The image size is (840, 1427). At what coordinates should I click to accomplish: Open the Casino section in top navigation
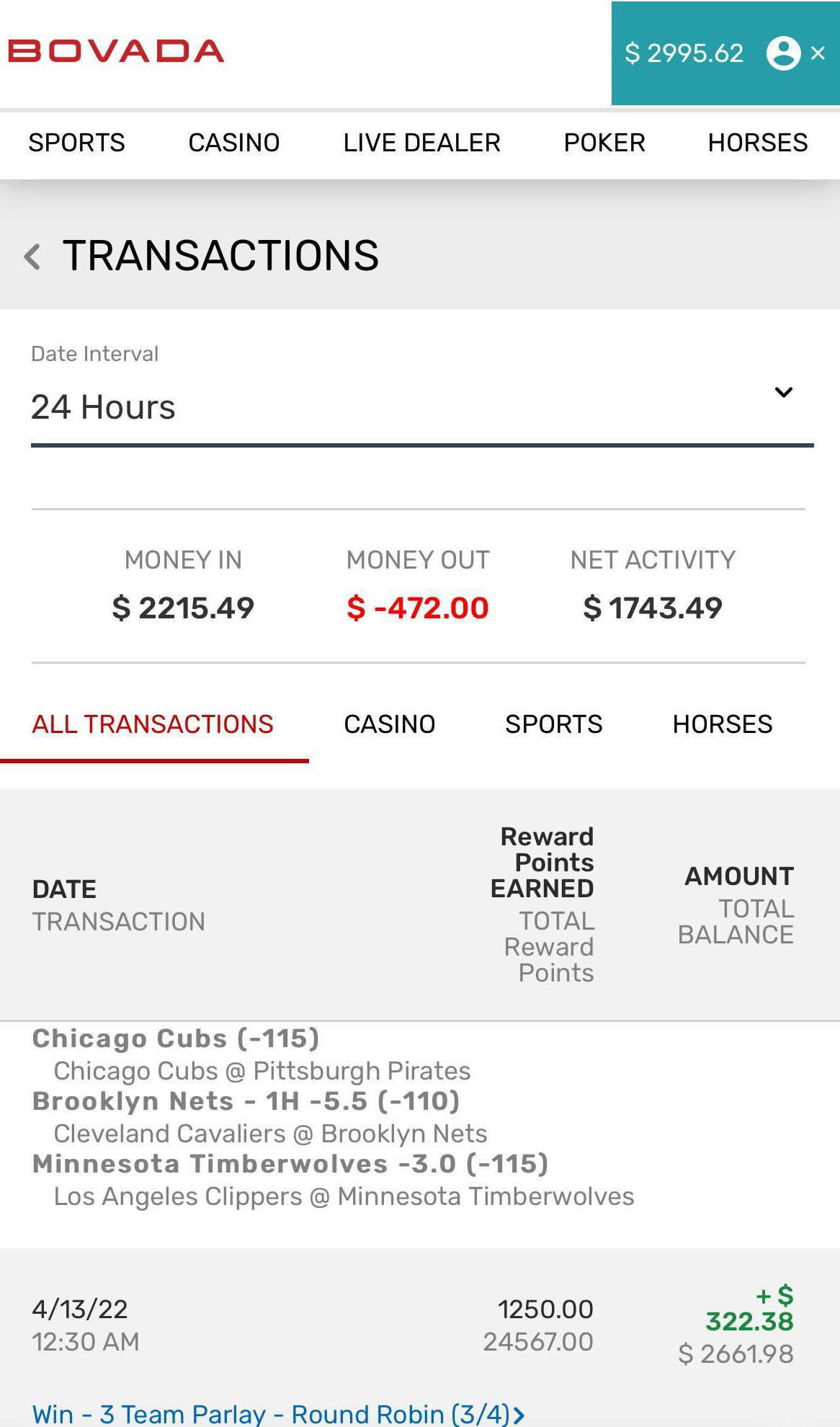point(234,143)
